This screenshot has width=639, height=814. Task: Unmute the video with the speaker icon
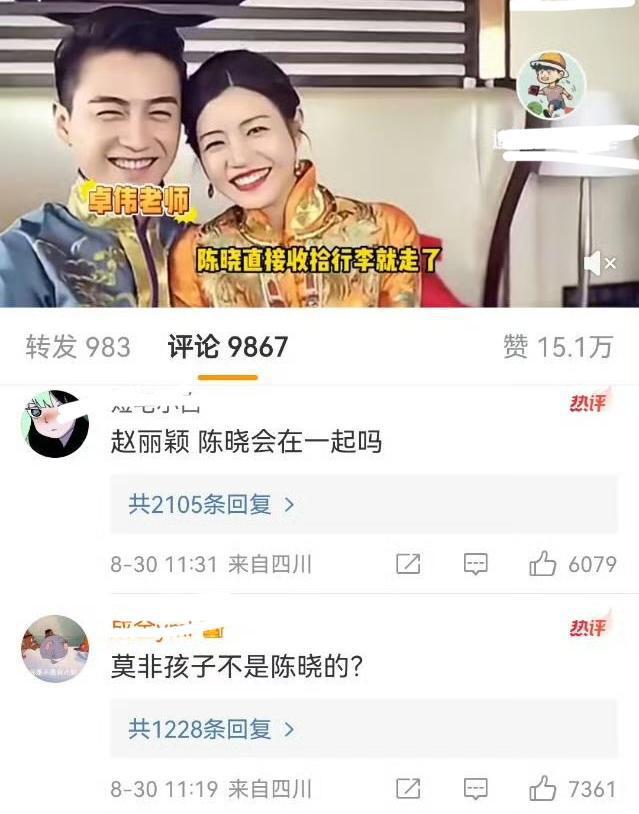point(599,264)
